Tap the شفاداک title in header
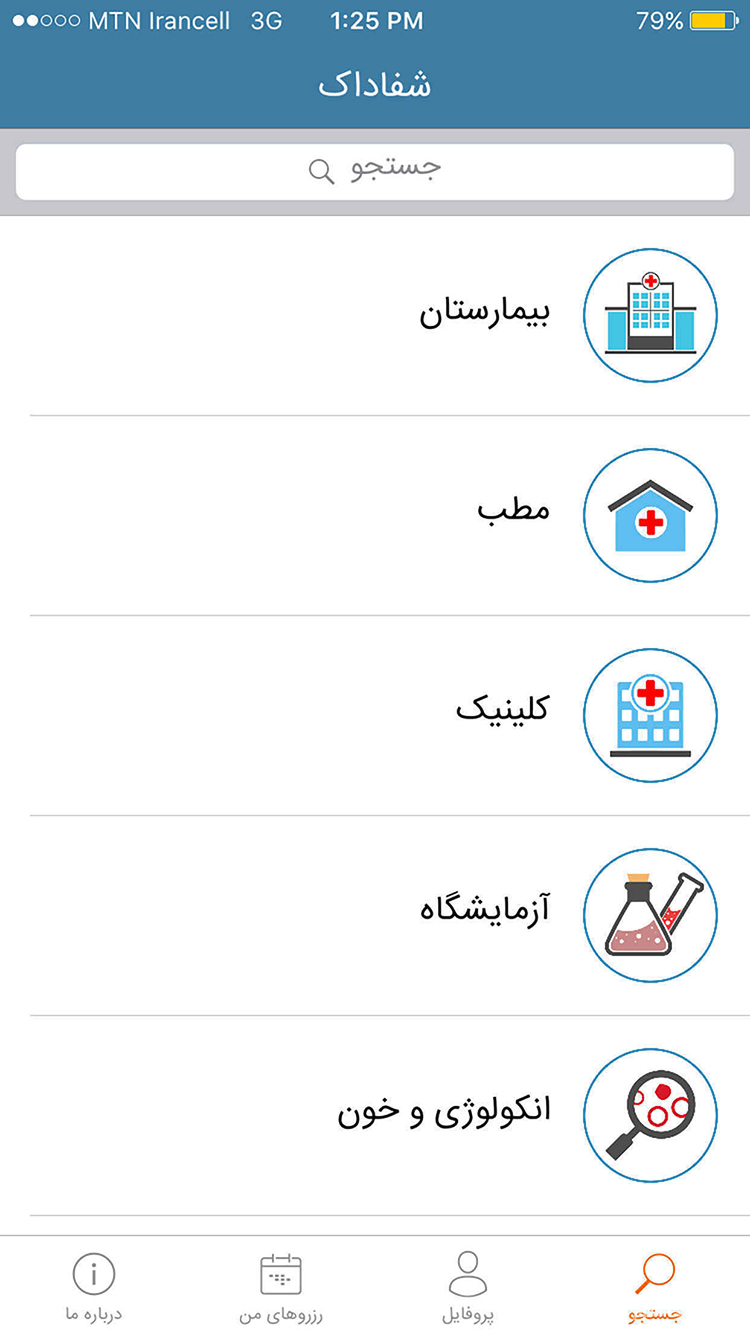The width and height of the screenshot is (750, 1334). pos(374,86)
